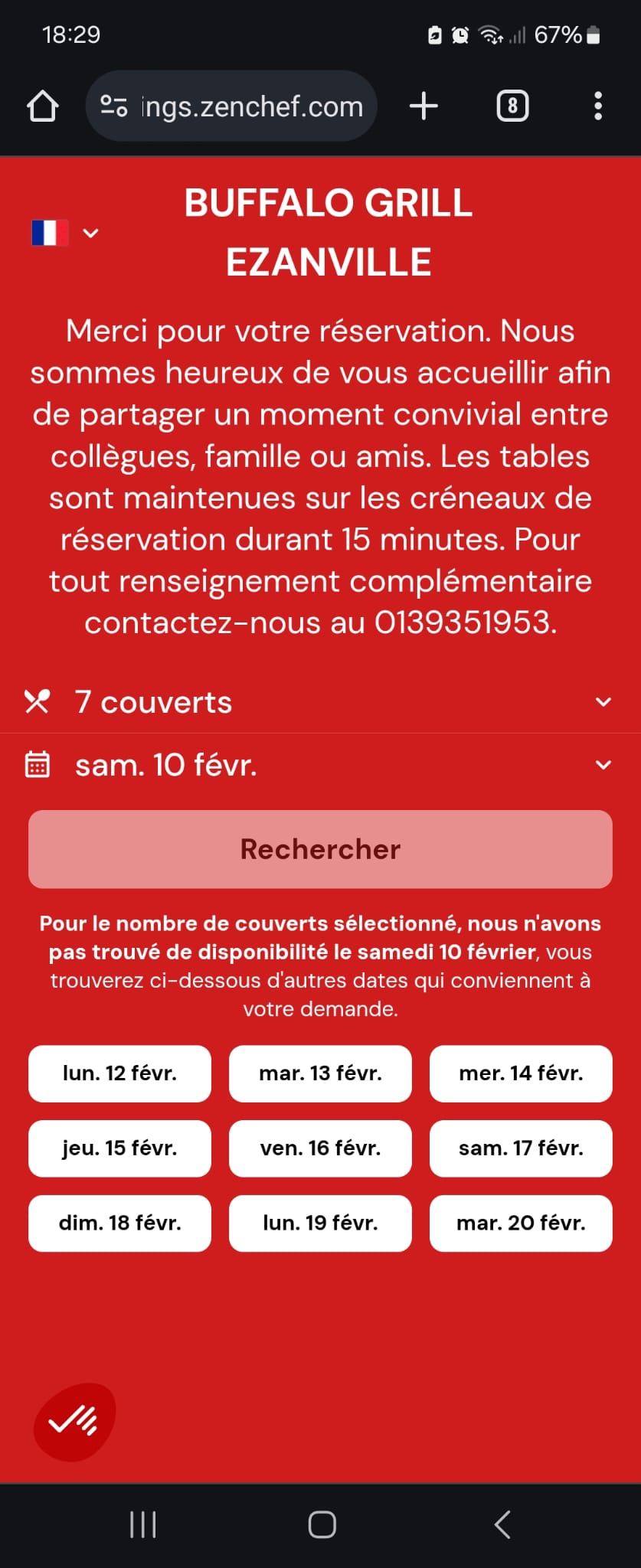The width and height of the screenshot is (641, 1568).
Task: Pick sam. 17 févr.
Action: [x=521, y=1148]
